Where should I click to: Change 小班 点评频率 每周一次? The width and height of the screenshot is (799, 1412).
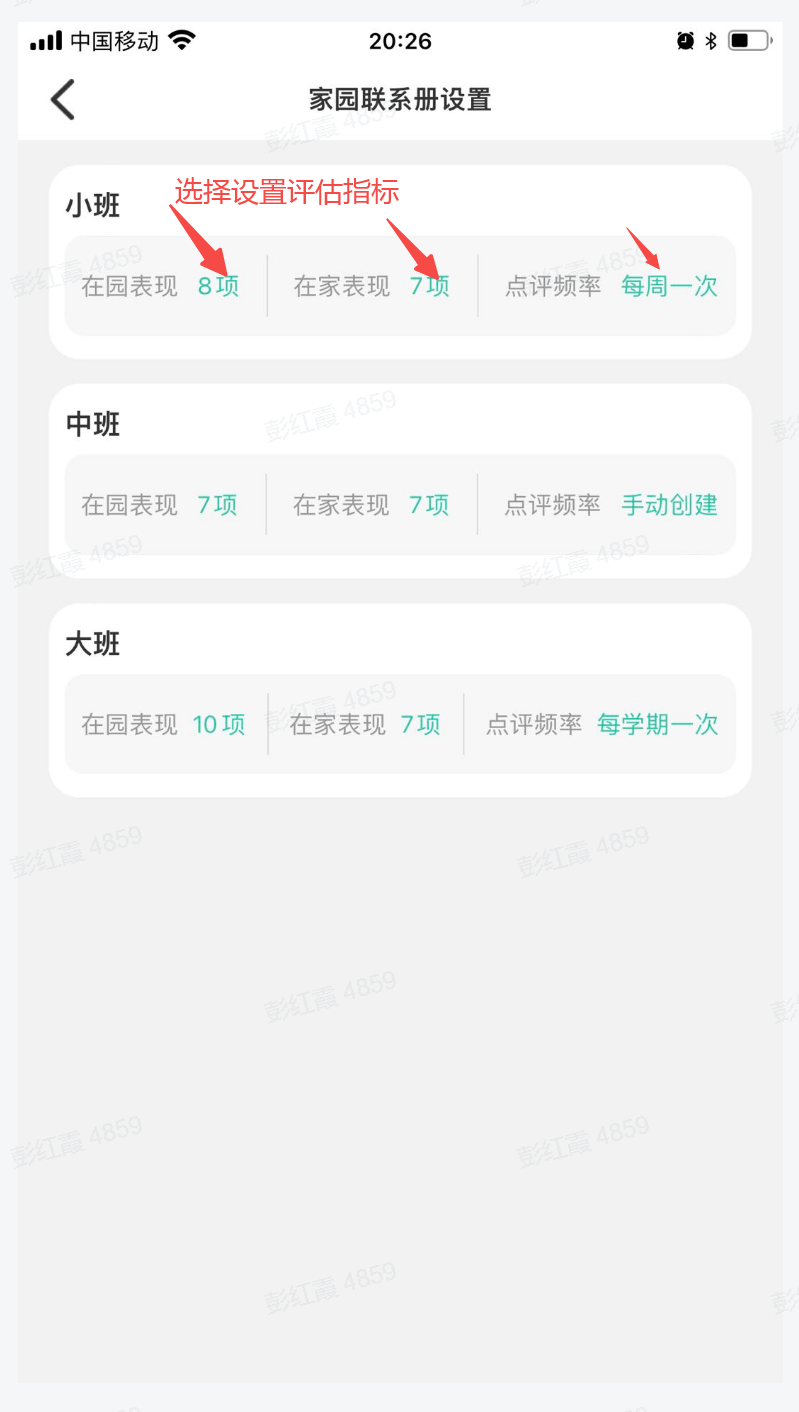[669, 286]
